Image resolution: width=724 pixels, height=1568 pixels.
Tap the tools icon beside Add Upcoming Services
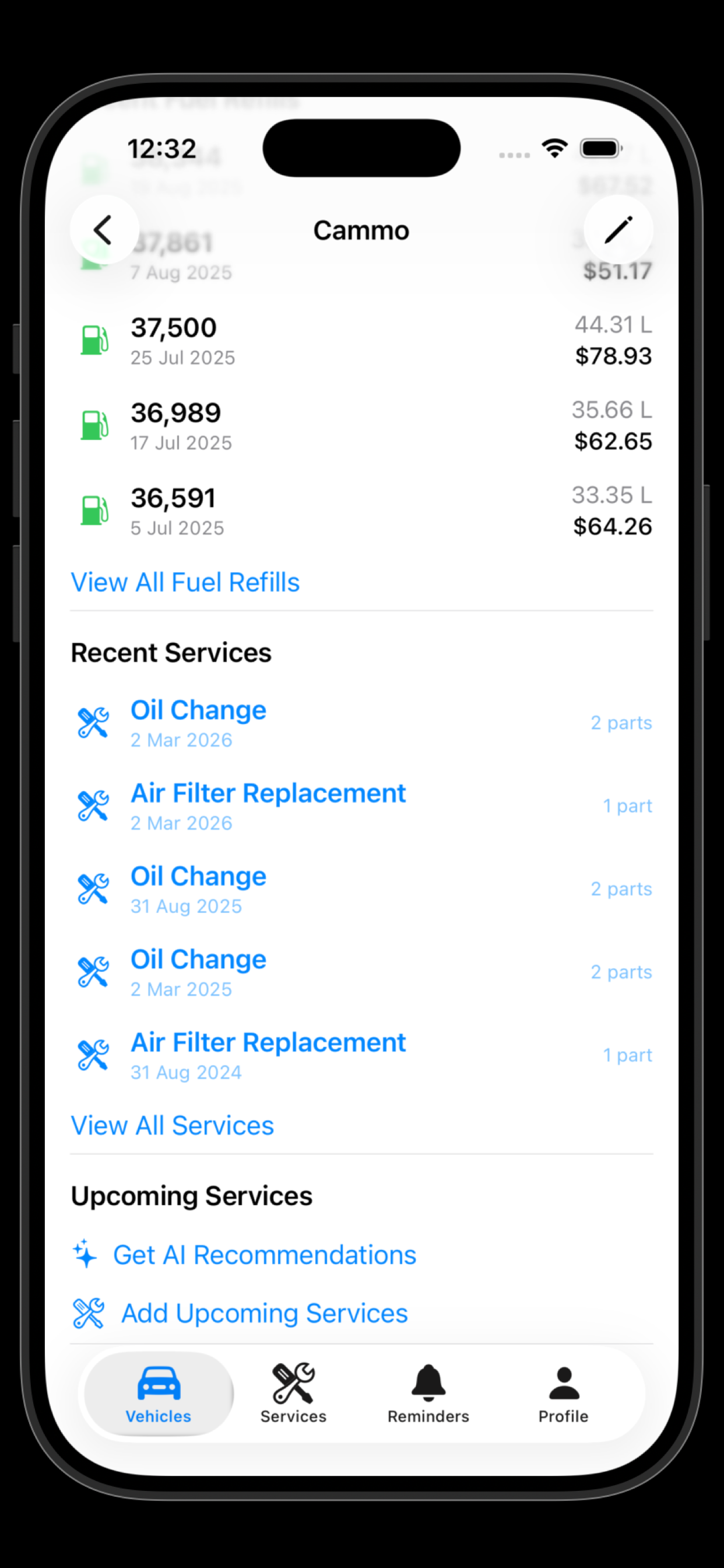pyautogui.click(x=89, y=1313)
